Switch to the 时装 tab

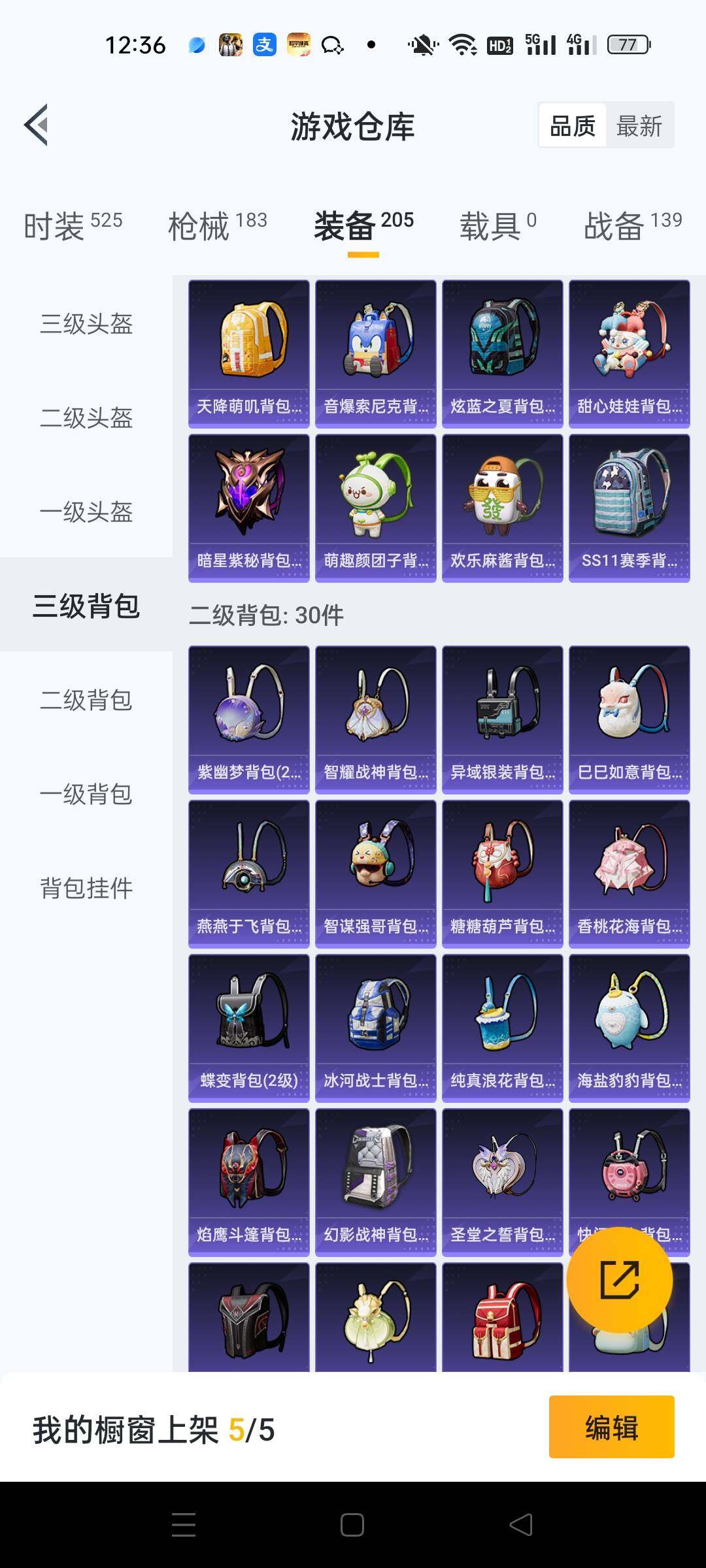point(73,226)
